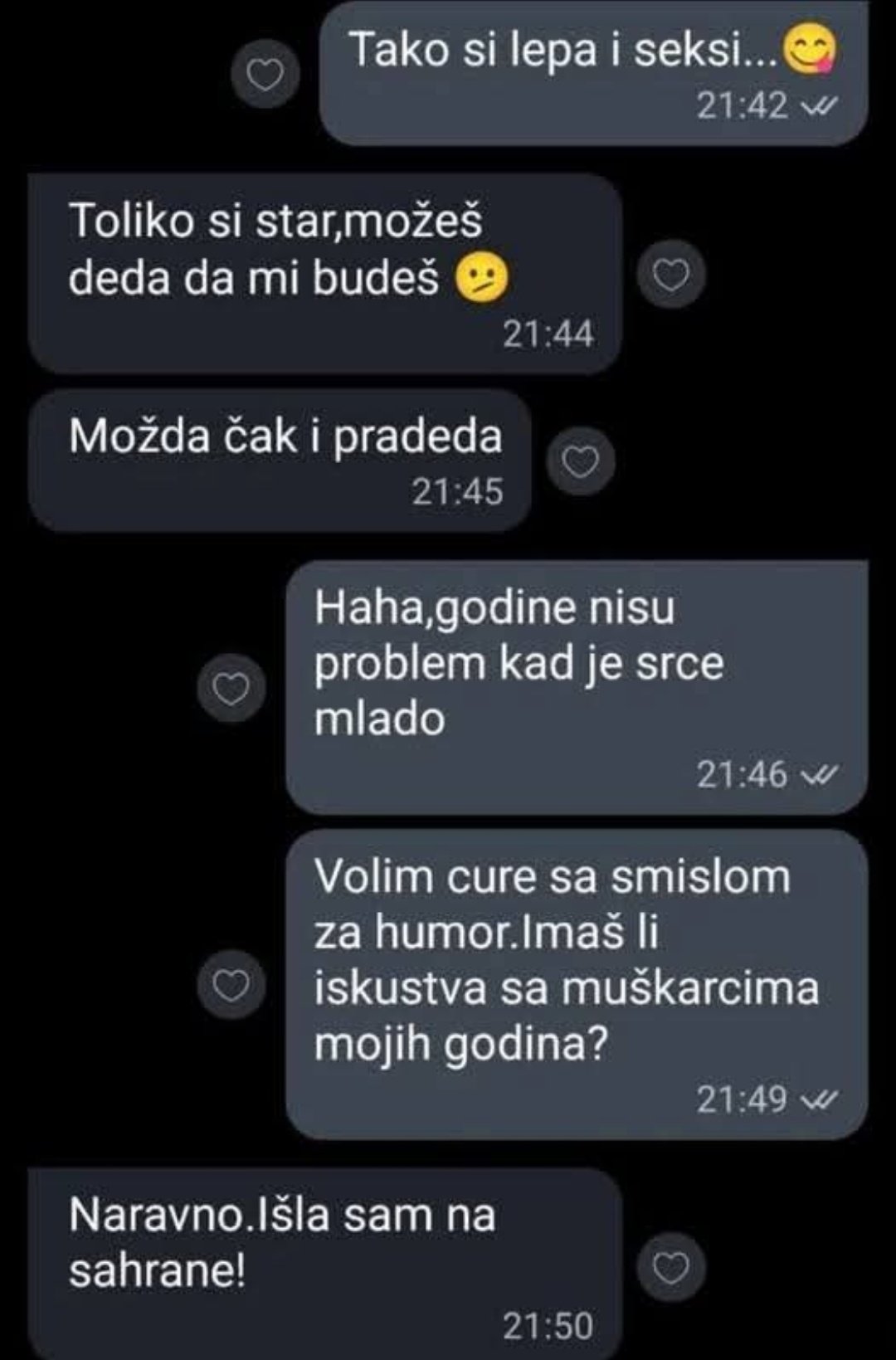Click the 21:45 timestamp
Viewport: 896px width, 1360px height.
click(x=456, y=491)
